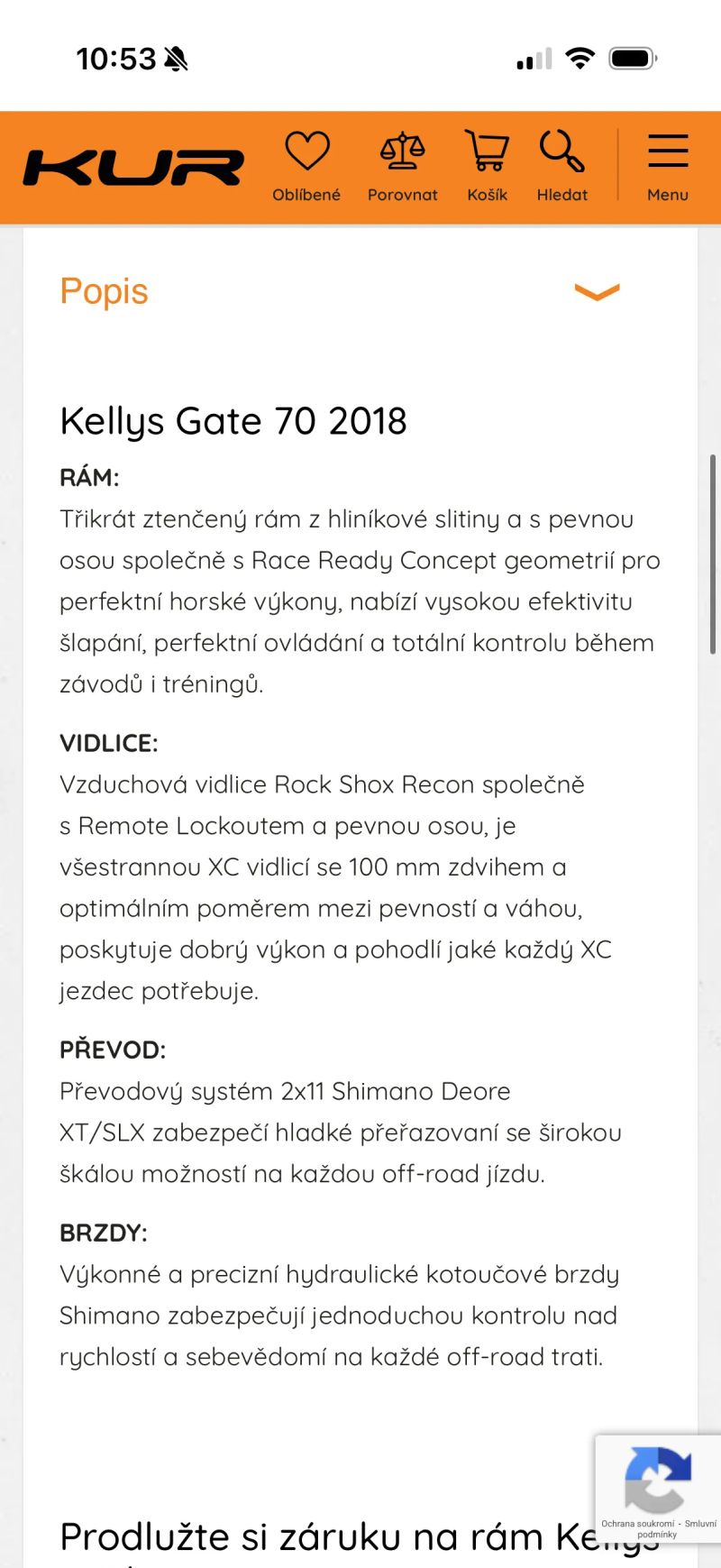Viewport: 721px width, 1568px height.
Task: Open Porovnat product comparison
Action: (402, 167)
